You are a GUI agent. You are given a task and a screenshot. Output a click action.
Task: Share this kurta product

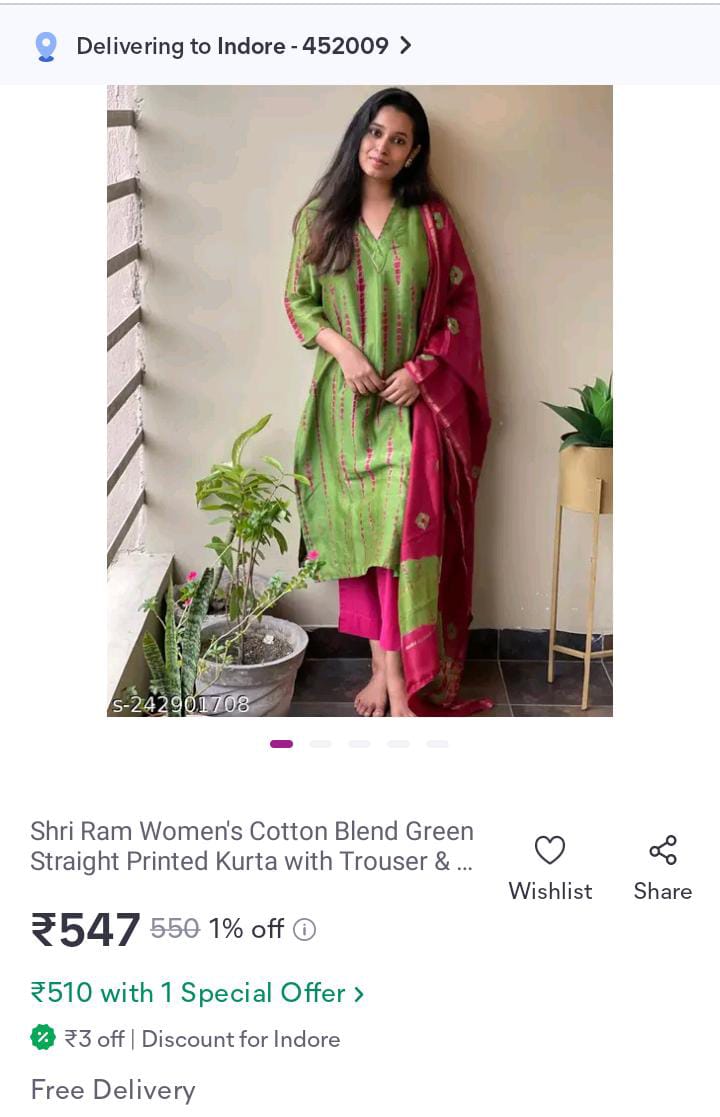(x=662, y=867)
